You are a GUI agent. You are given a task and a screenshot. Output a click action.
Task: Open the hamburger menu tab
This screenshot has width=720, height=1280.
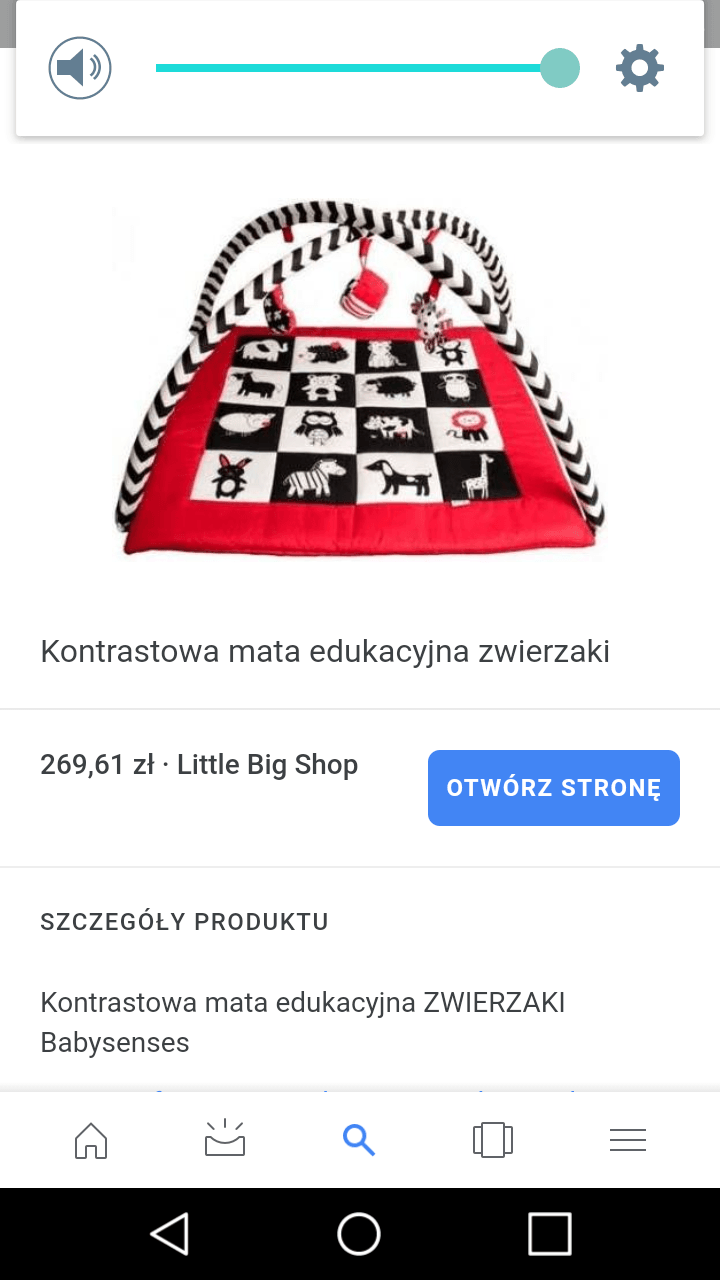(627, 1139)
